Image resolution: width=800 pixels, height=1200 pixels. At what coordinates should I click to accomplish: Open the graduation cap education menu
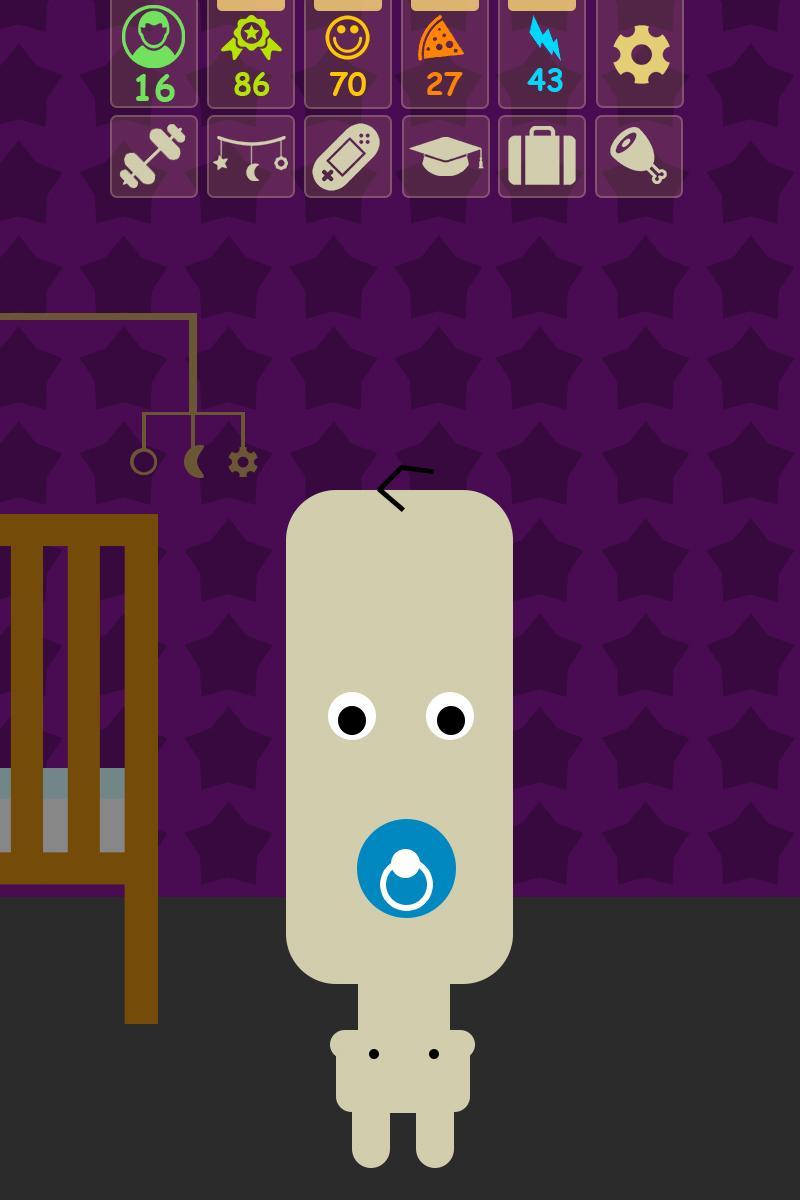click(446, 156)
